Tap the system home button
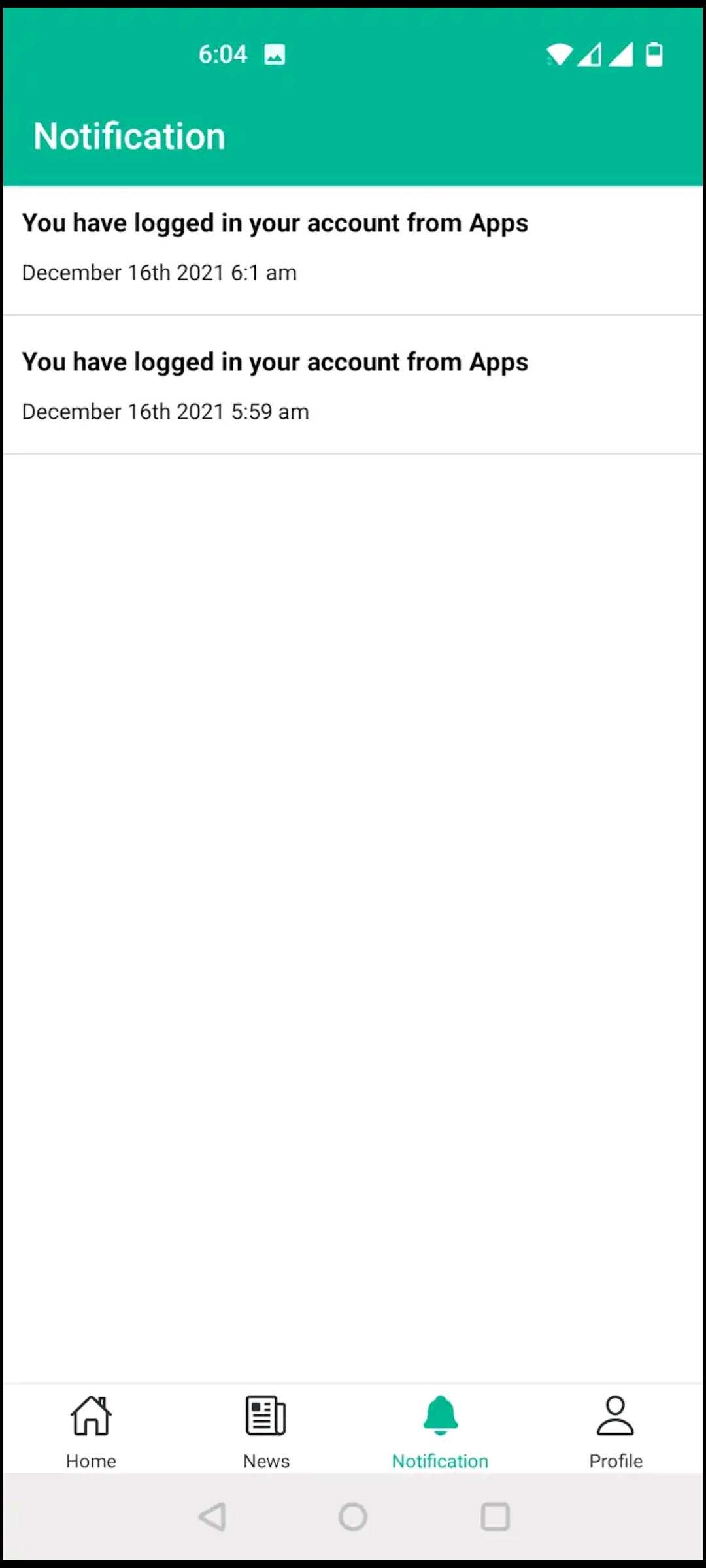This screenshot has width=706, height=1568. pyautogui.click(x=353, y=1516)
